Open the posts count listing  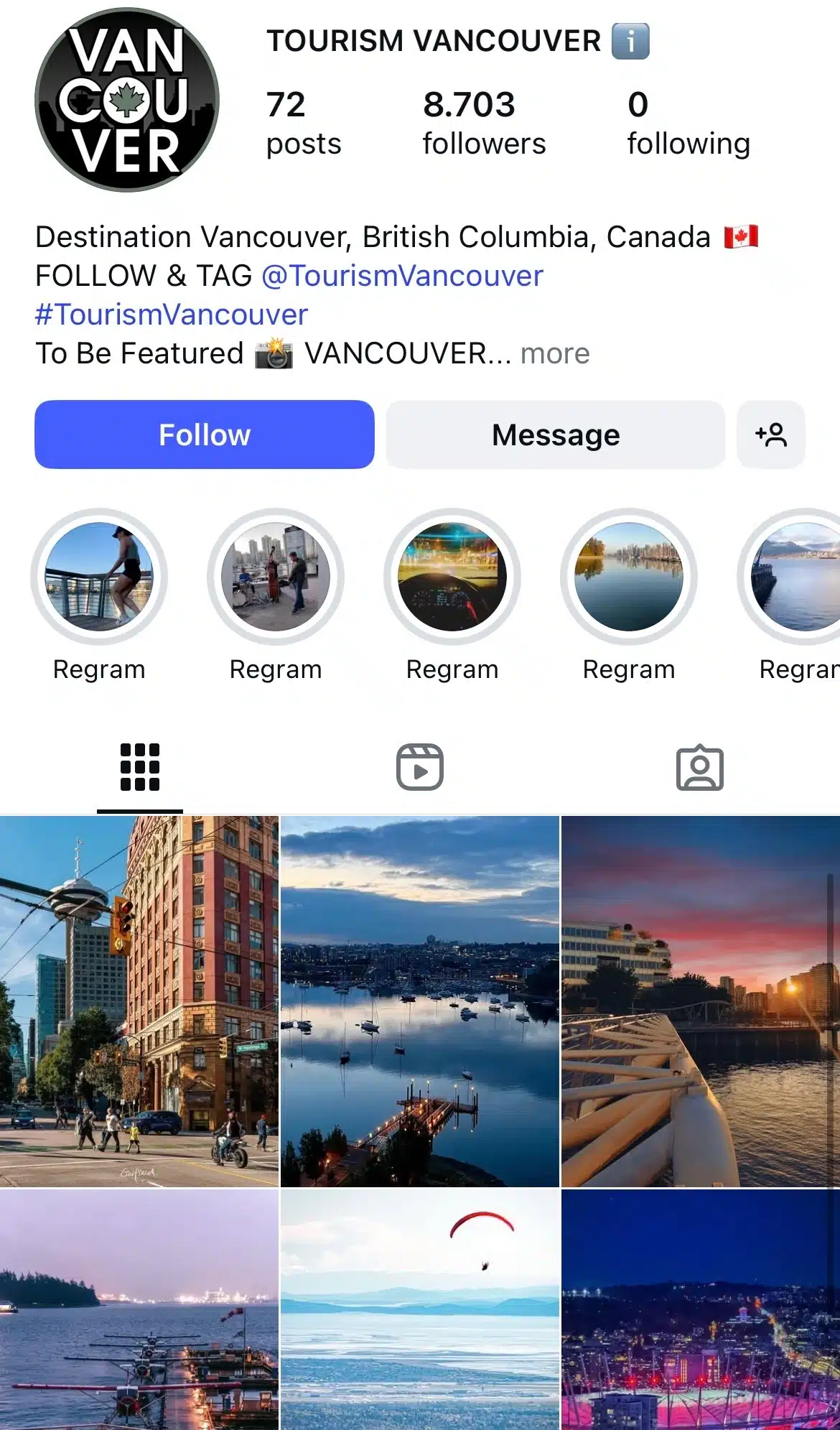tap(303, 122)
